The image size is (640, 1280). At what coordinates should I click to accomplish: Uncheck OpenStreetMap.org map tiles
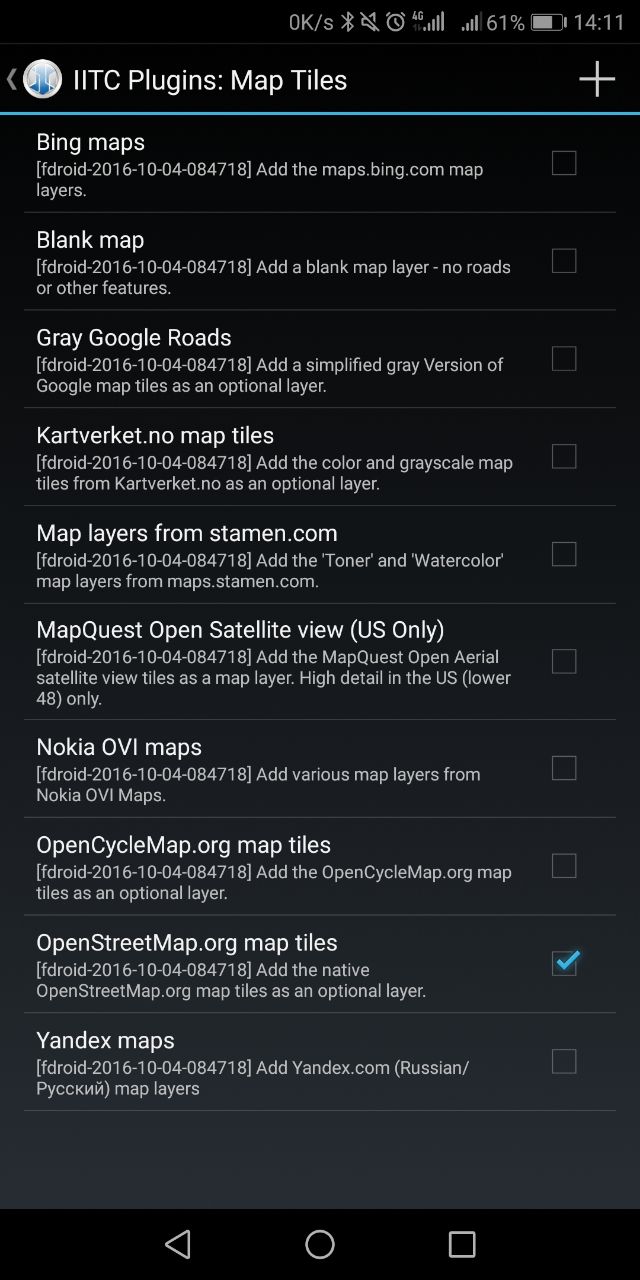[565, 962]
